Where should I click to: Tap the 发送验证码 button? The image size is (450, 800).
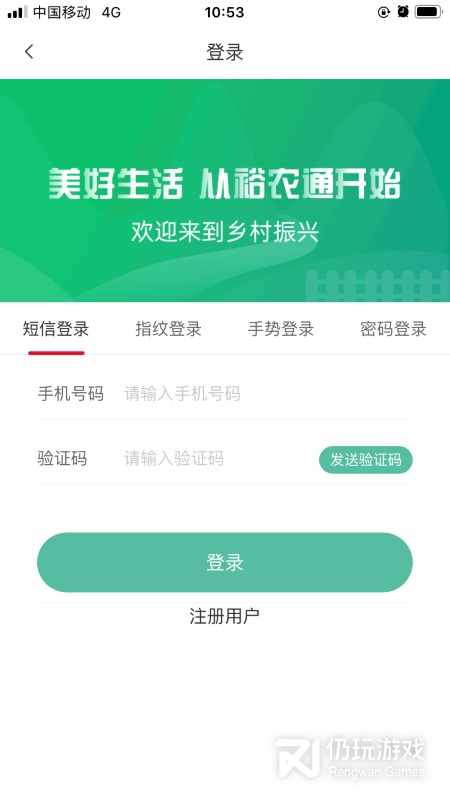click(366, 460)
